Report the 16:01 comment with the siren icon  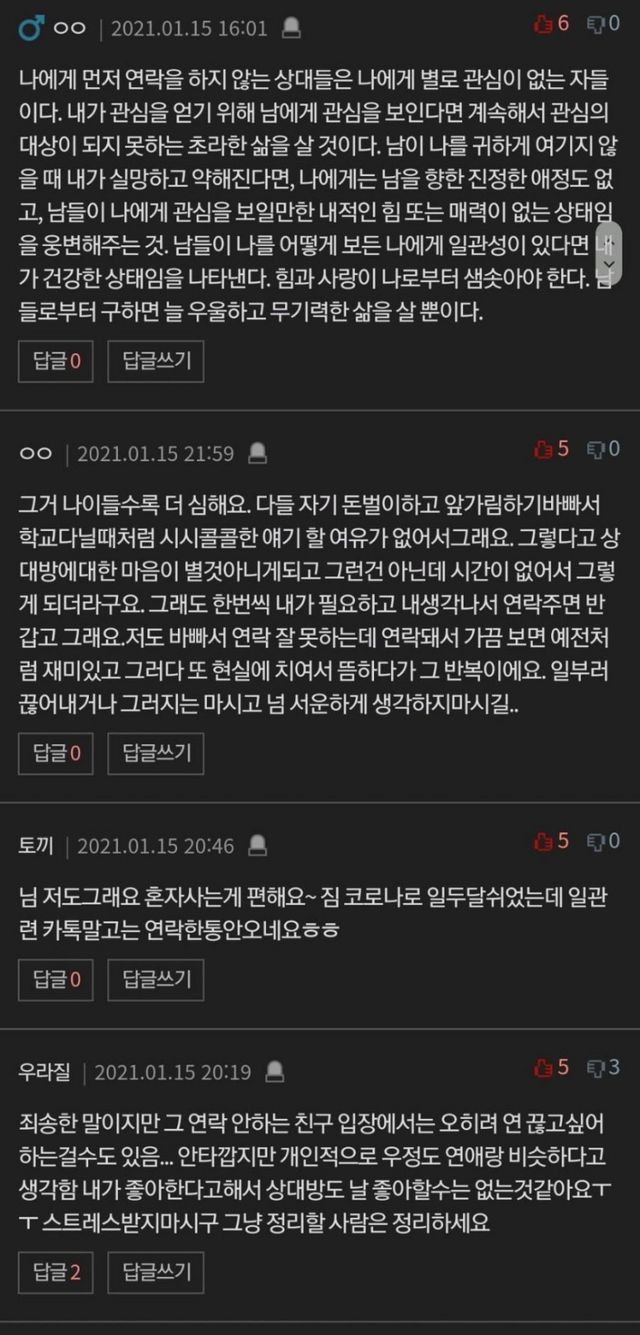coord(291,28)
